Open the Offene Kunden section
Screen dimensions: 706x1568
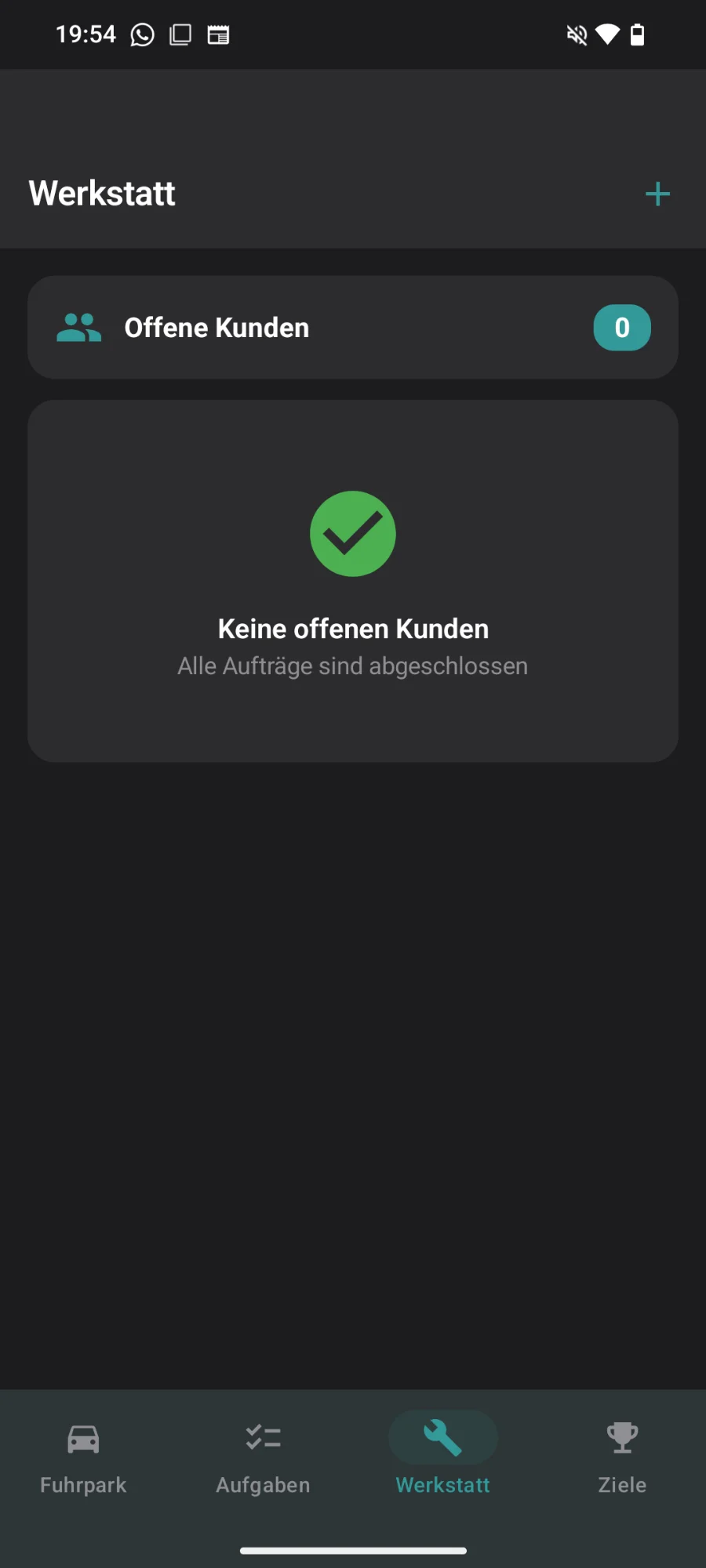[x=353, y=328]
